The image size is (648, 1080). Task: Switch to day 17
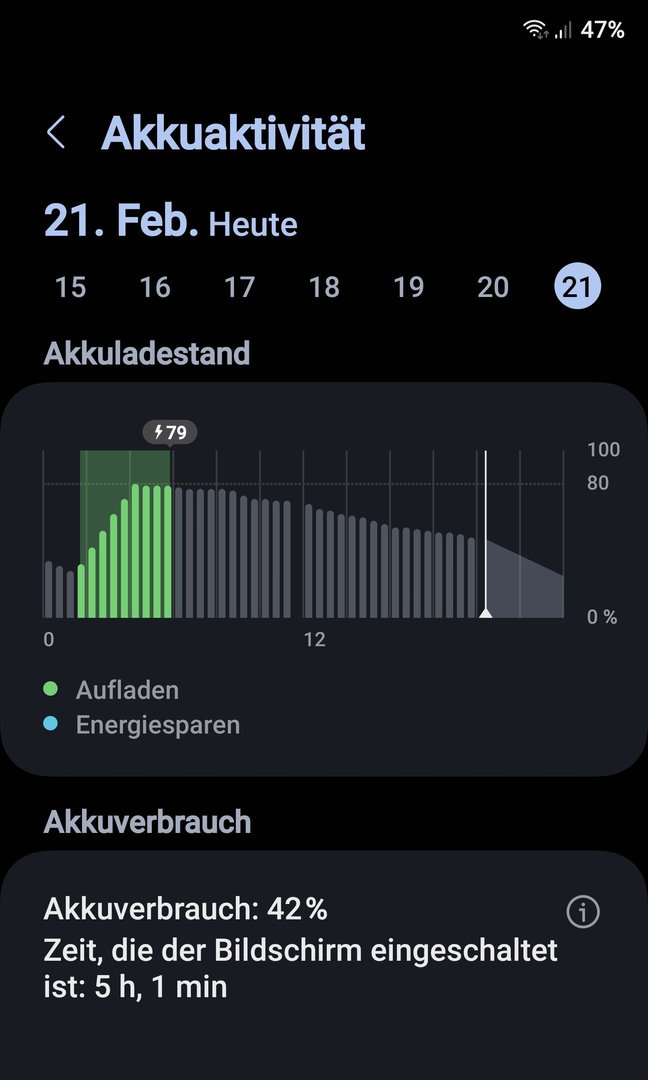pos(239,288)
